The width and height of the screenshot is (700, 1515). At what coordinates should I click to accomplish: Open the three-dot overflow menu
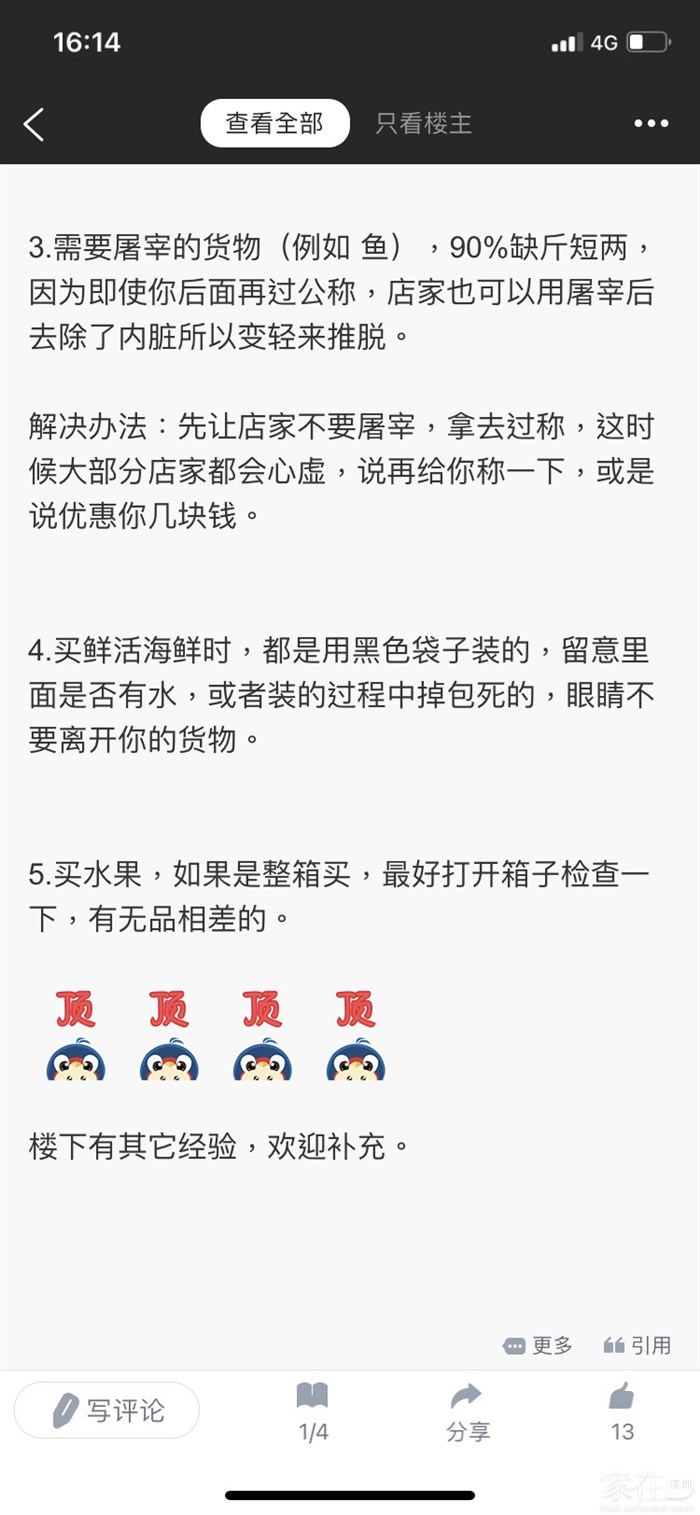651,124
